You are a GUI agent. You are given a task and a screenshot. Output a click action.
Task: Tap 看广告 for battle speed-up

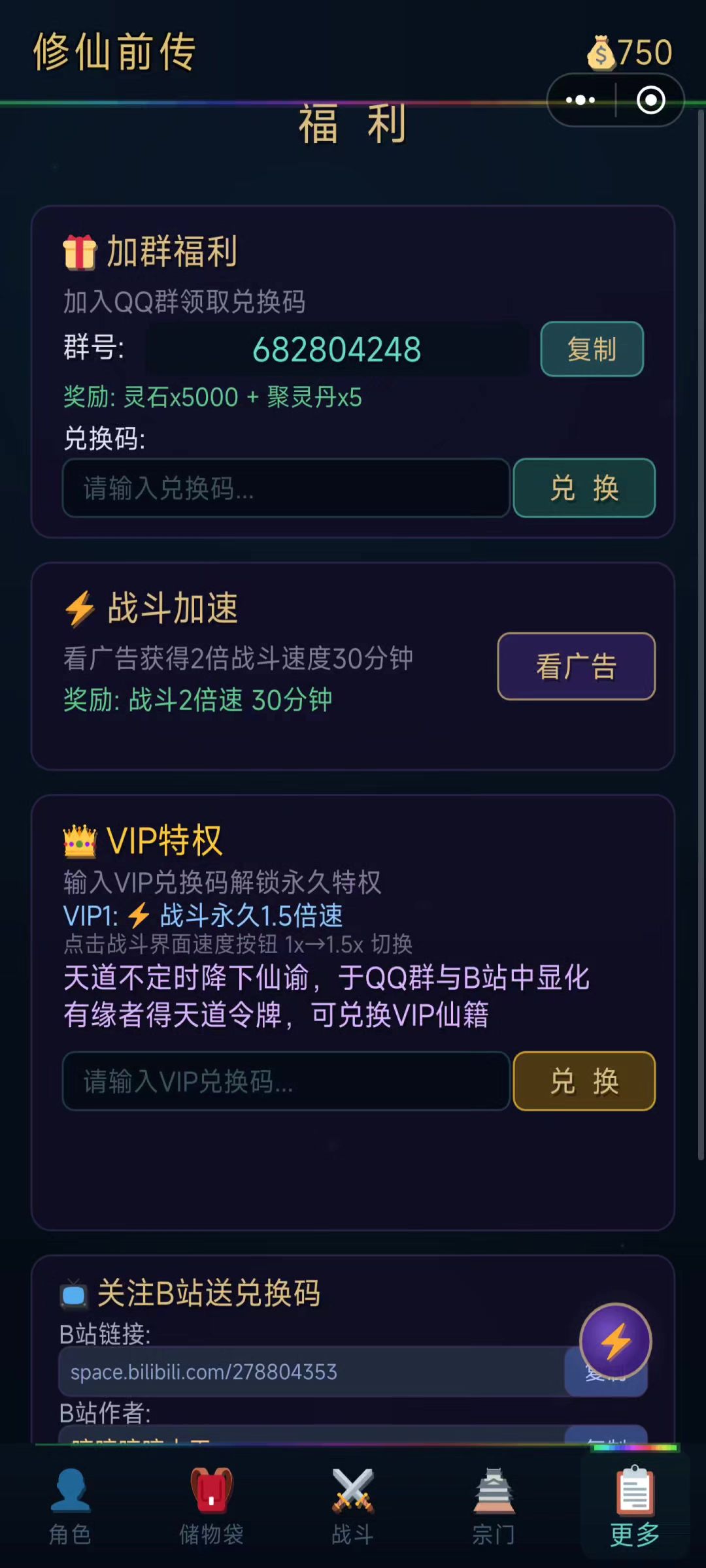pos(577,666)
